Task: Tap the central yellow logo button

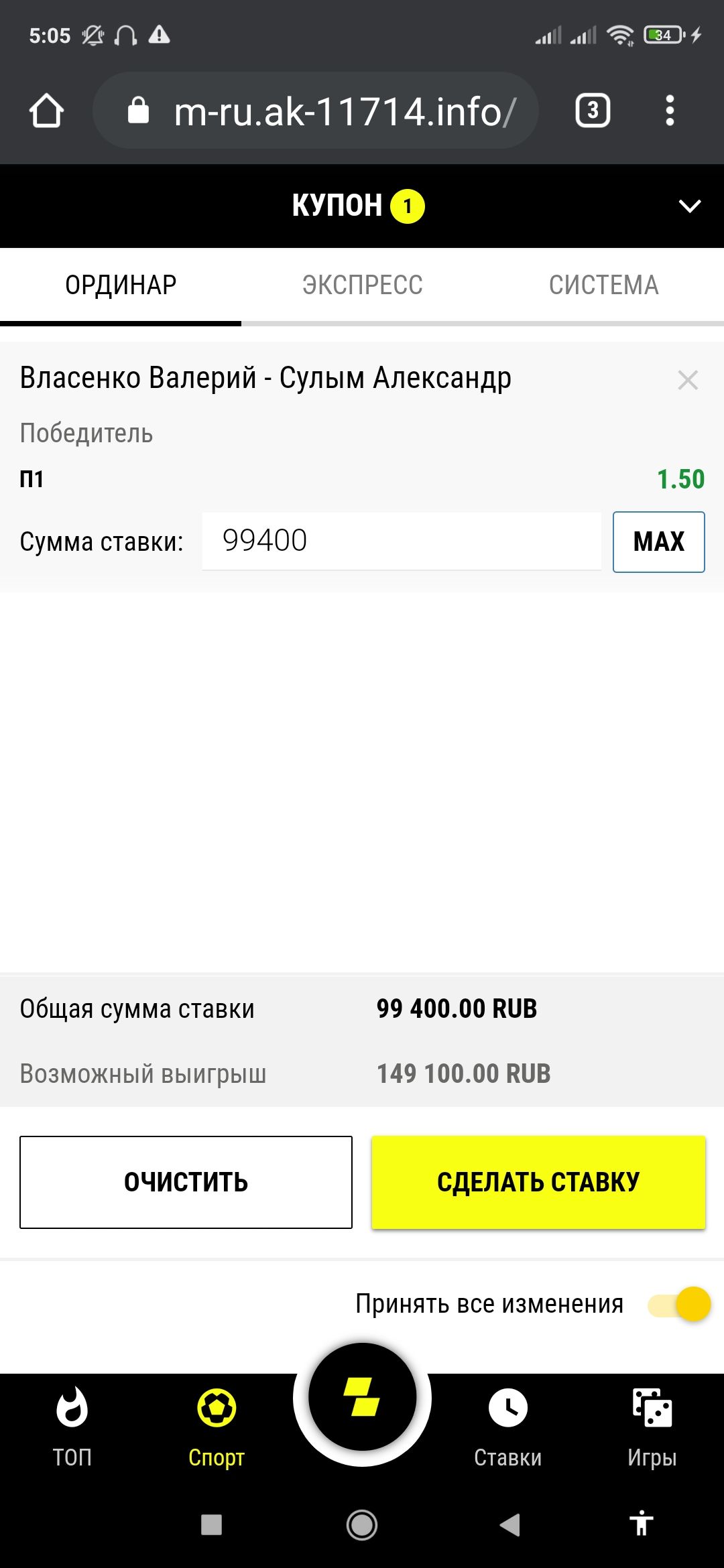Action: click(362, 1397)
